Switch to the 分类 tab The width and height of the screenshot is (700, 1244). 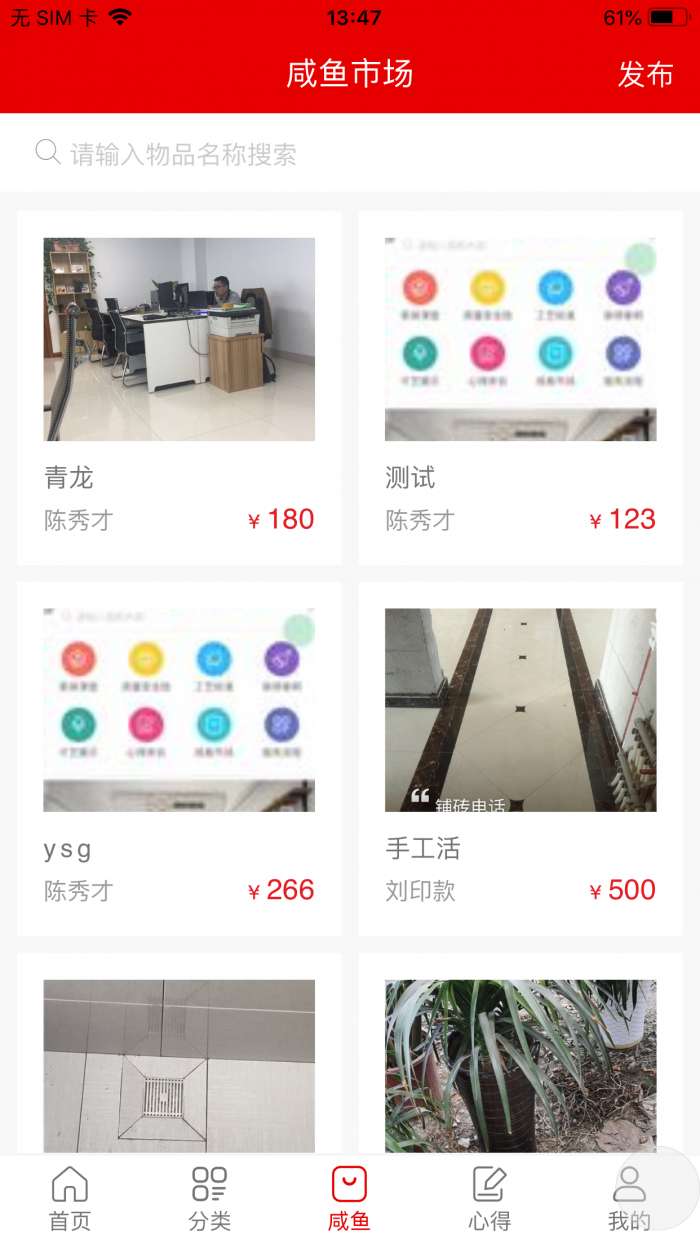pos(210,1198)
